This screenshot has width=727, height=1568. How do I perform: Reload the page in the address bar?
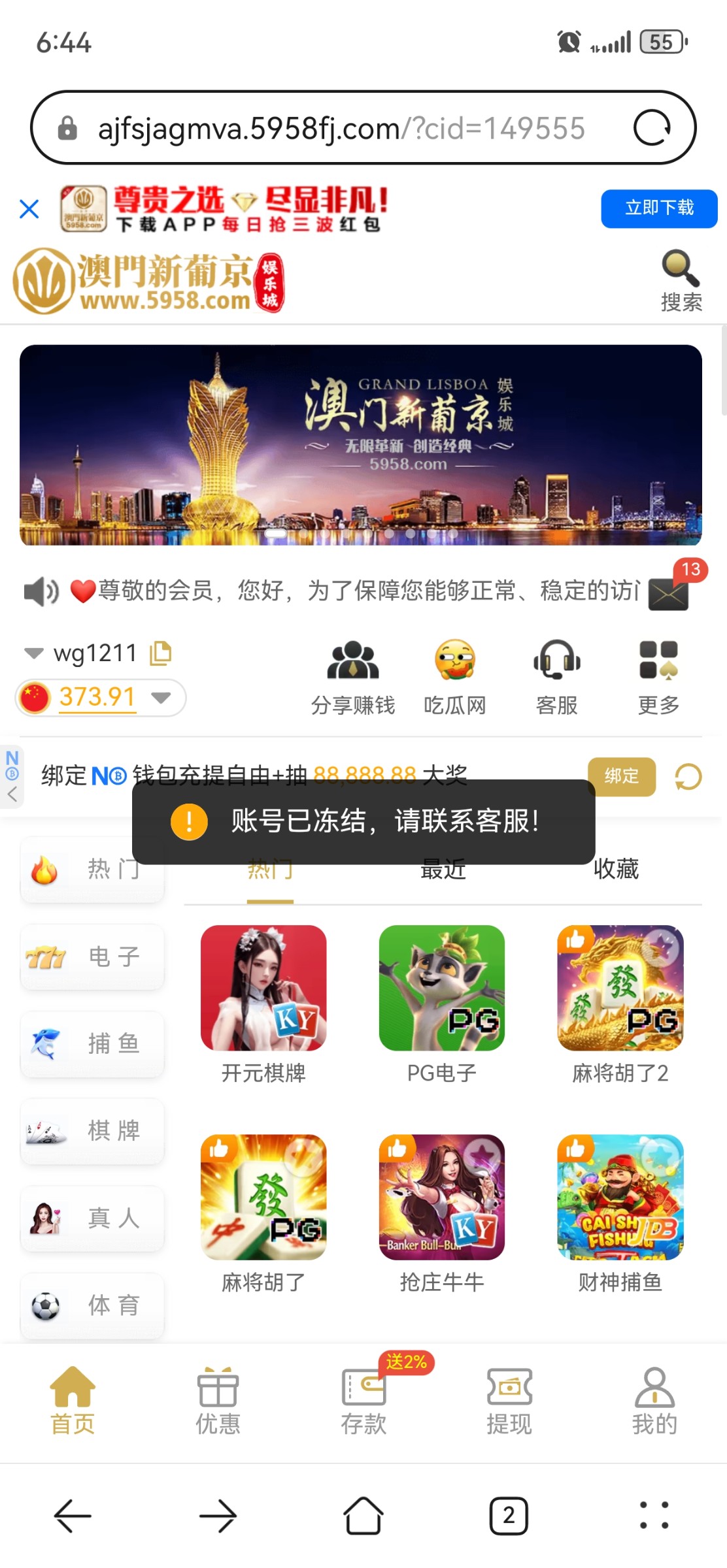pyautogui.click(x=652, y=127)
